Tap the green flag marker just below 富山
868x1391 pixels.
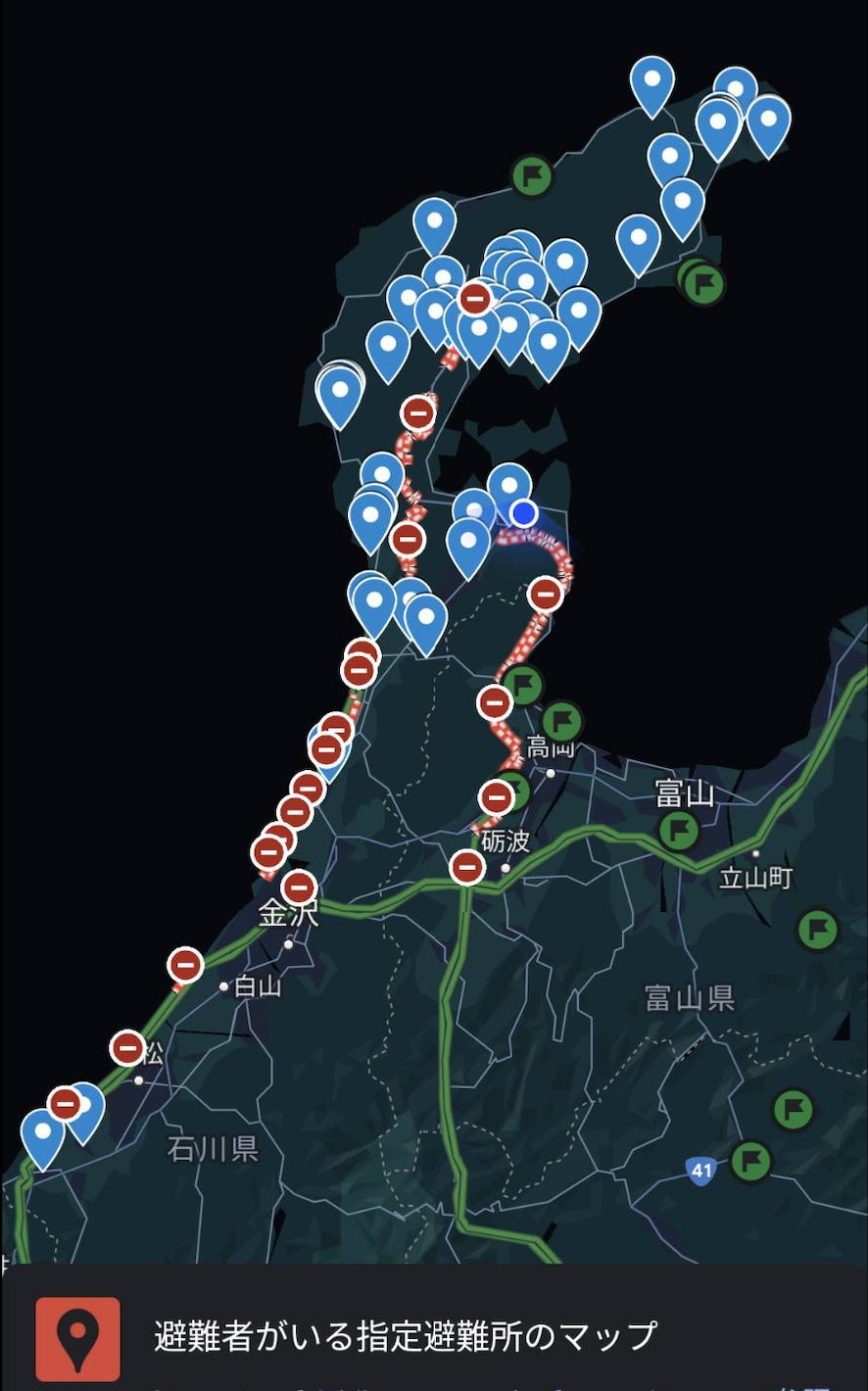tap(678, 832)
